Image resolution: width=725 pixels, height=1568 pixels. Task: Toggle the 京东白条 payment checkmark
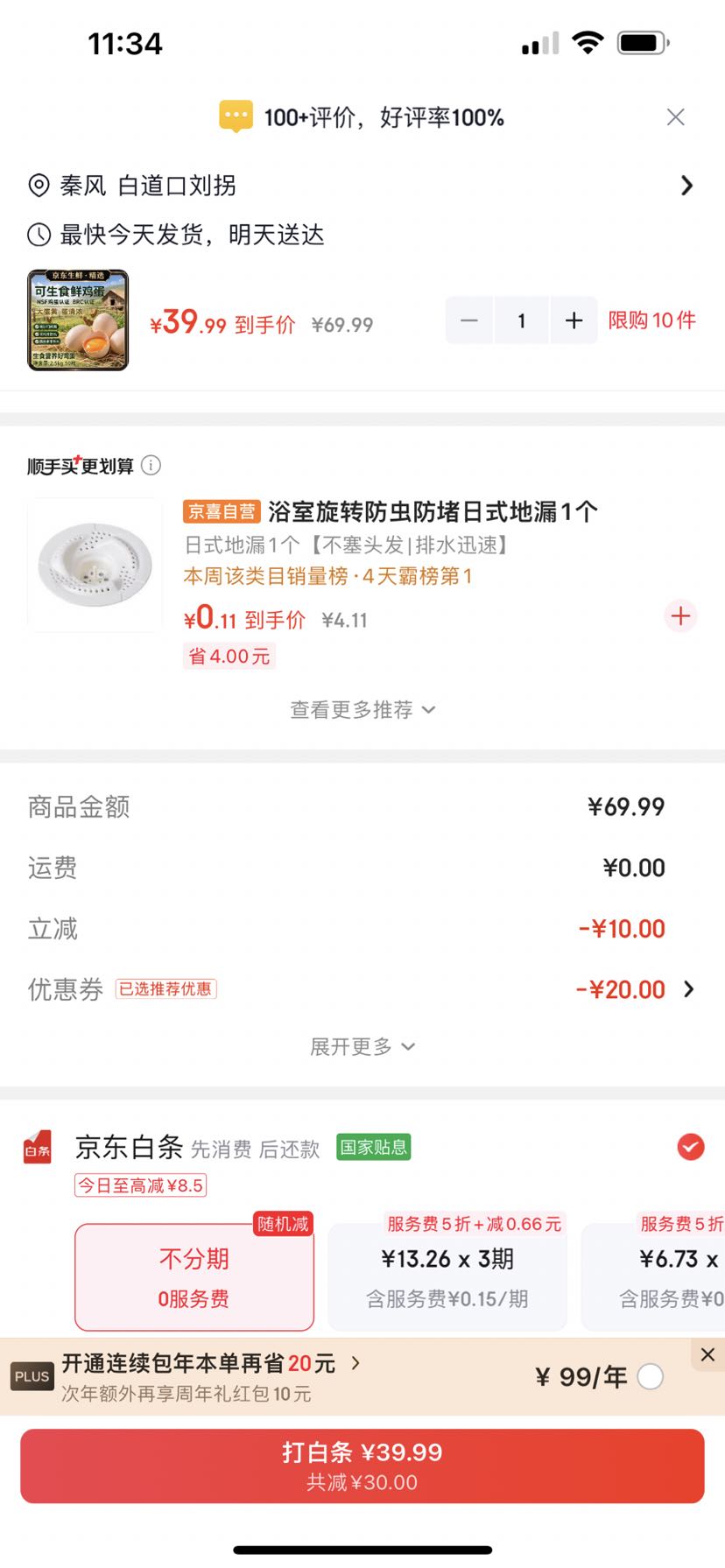(x=691, y=1147)
